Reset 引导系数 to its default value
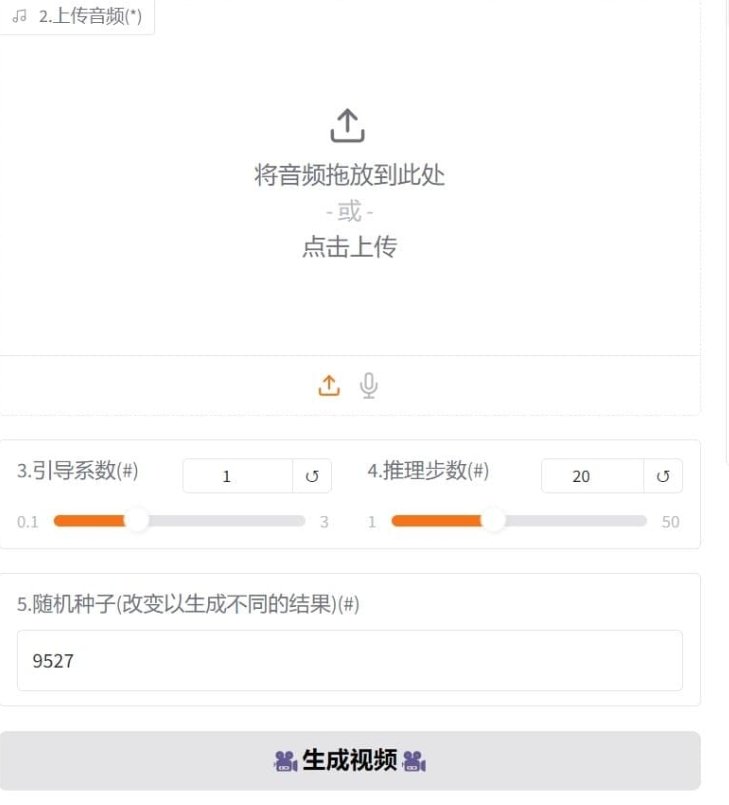The height and width of the screenshot is (805, 729). coord(312,477)
